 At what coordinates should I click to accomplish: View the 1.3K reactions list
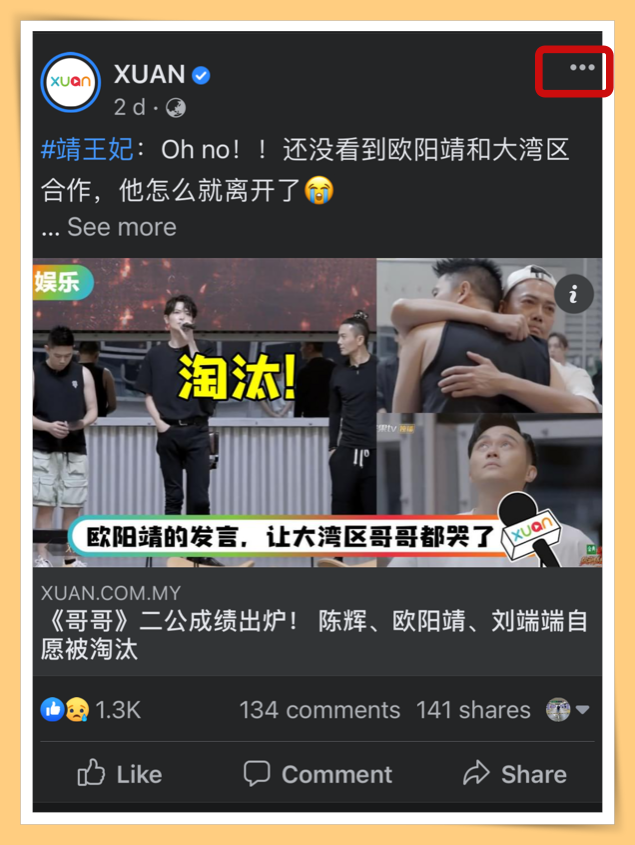[x=92, y=710]
